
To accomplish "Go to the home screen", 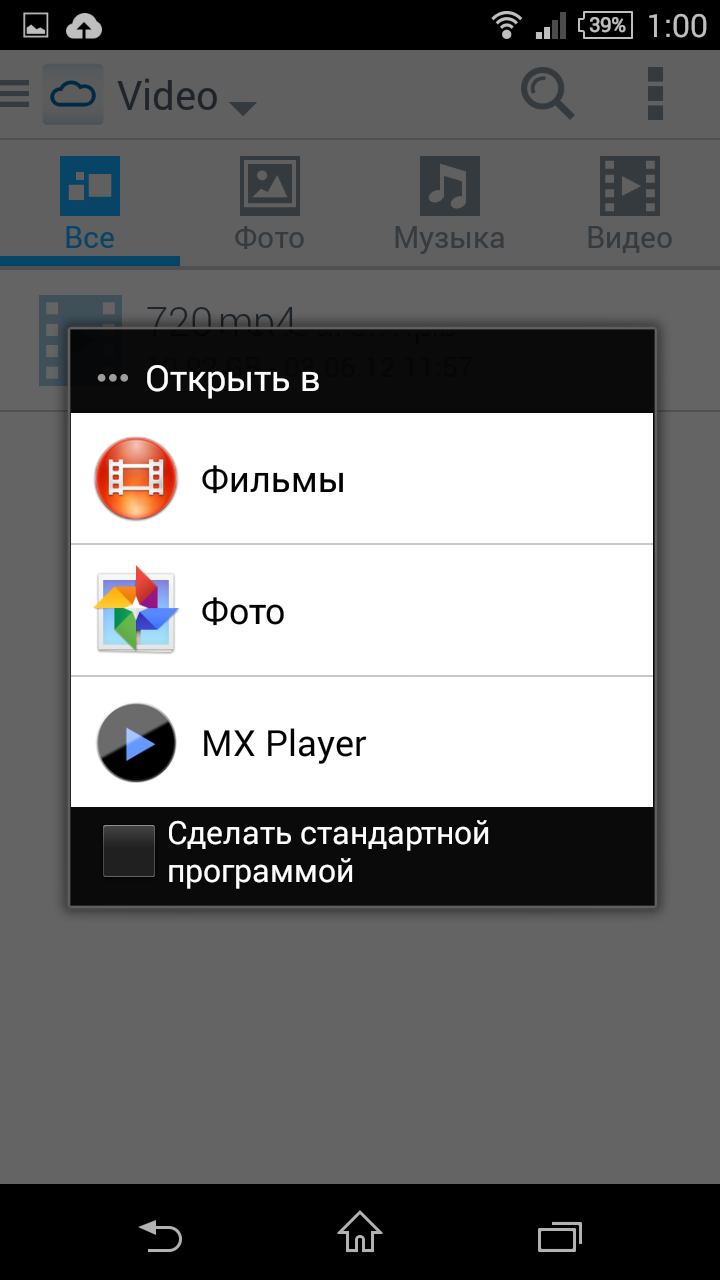I will coord(360,1233).
